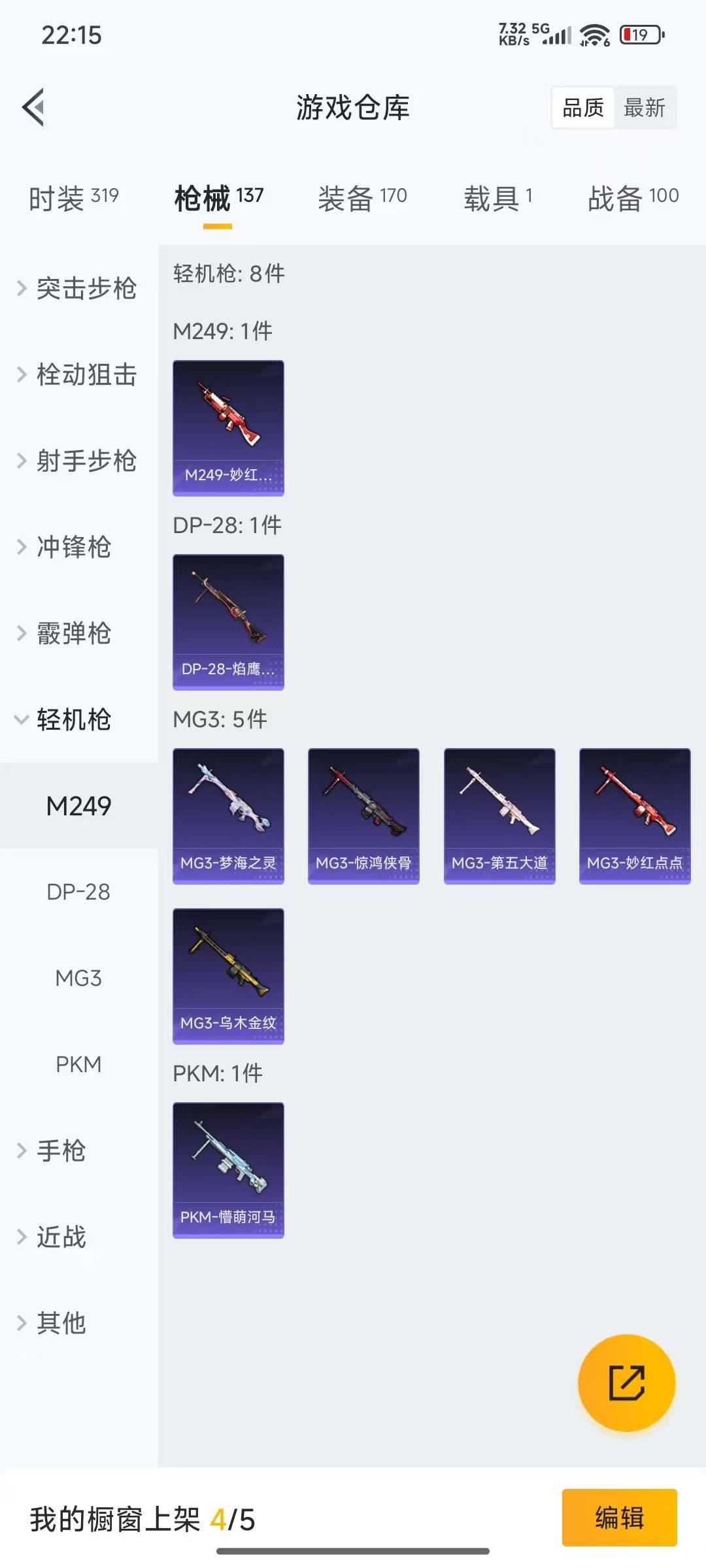Screen dimensions: 706x1568
Task: Tap the yellow share floating button
Action: pyautogui.click(x=626, y=1382)
